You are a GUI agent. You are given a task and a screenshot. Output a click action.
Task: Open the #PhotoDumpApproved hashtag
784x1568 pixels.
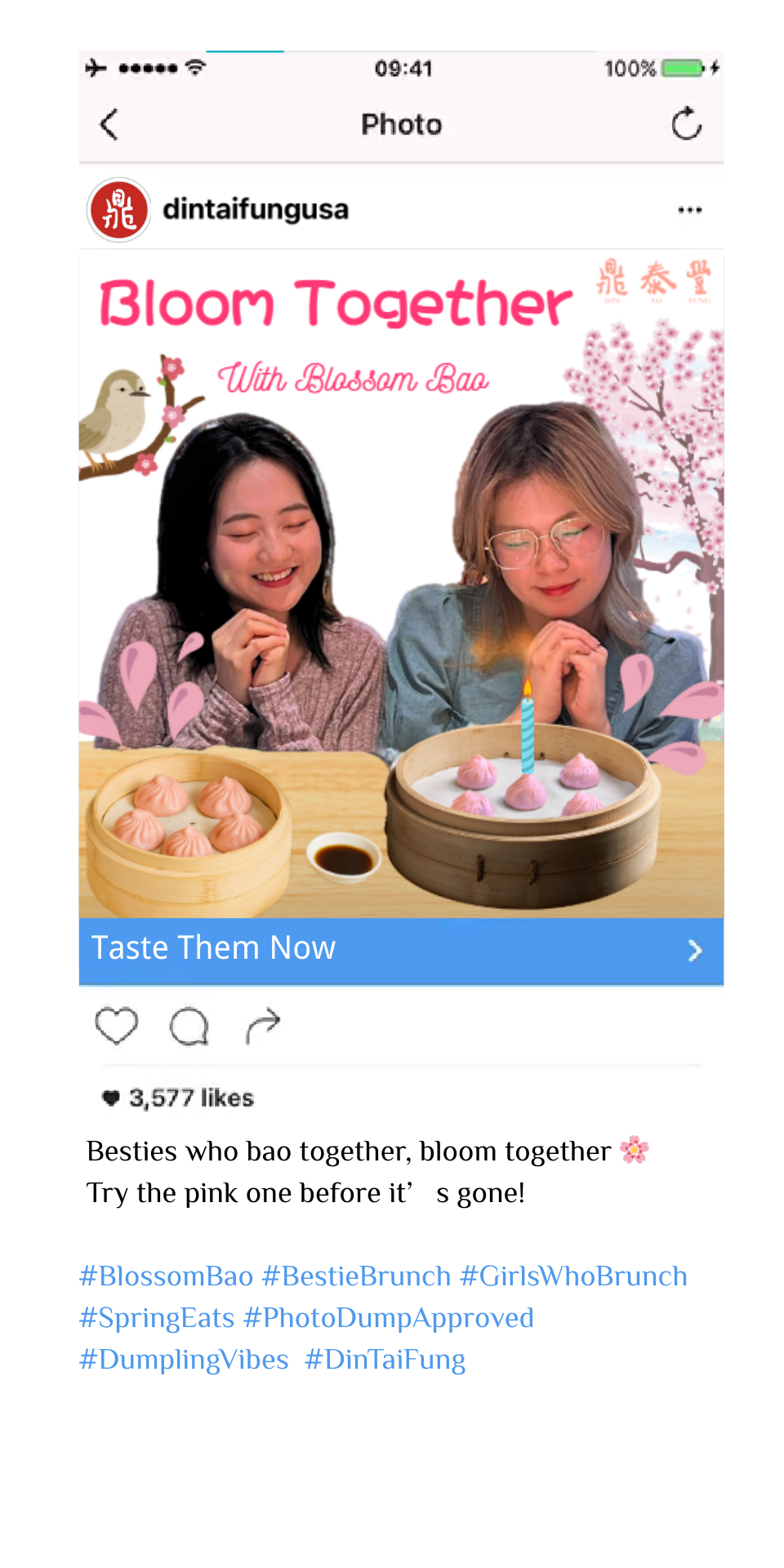pyautogui.click(x=389, y=1317)
